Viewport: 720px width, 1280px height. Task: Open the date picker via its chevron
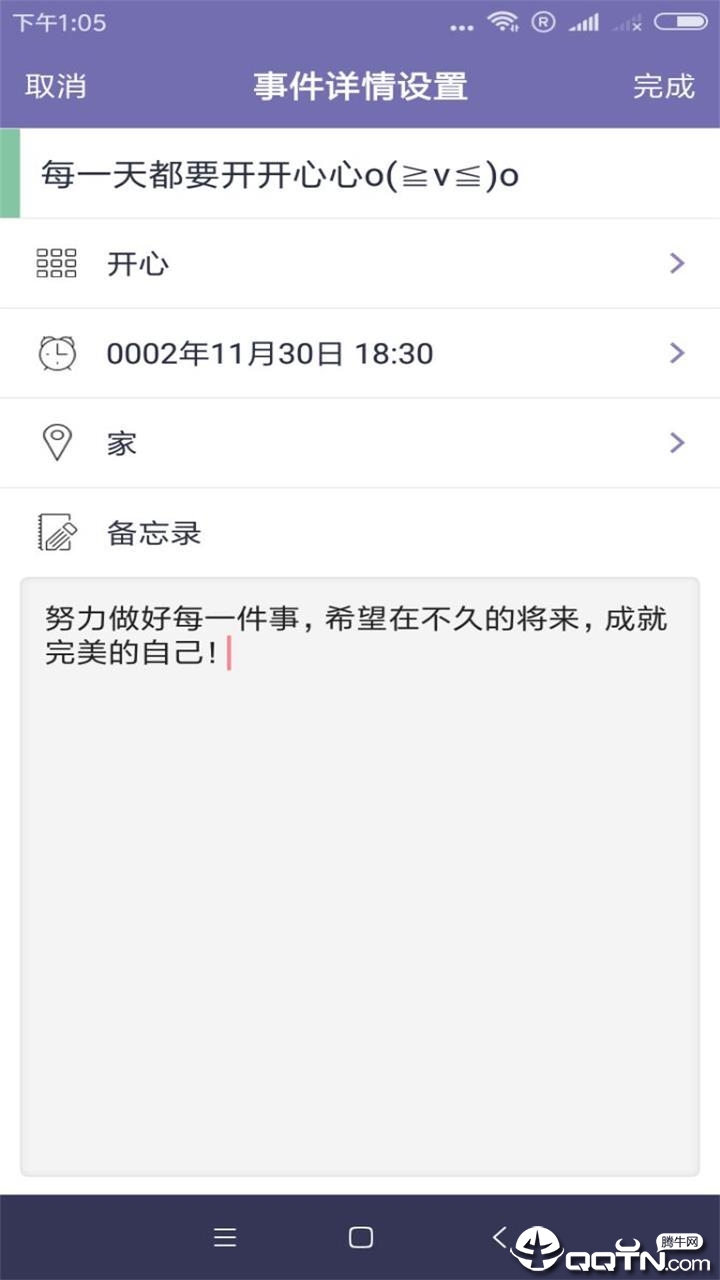(676, 353)
